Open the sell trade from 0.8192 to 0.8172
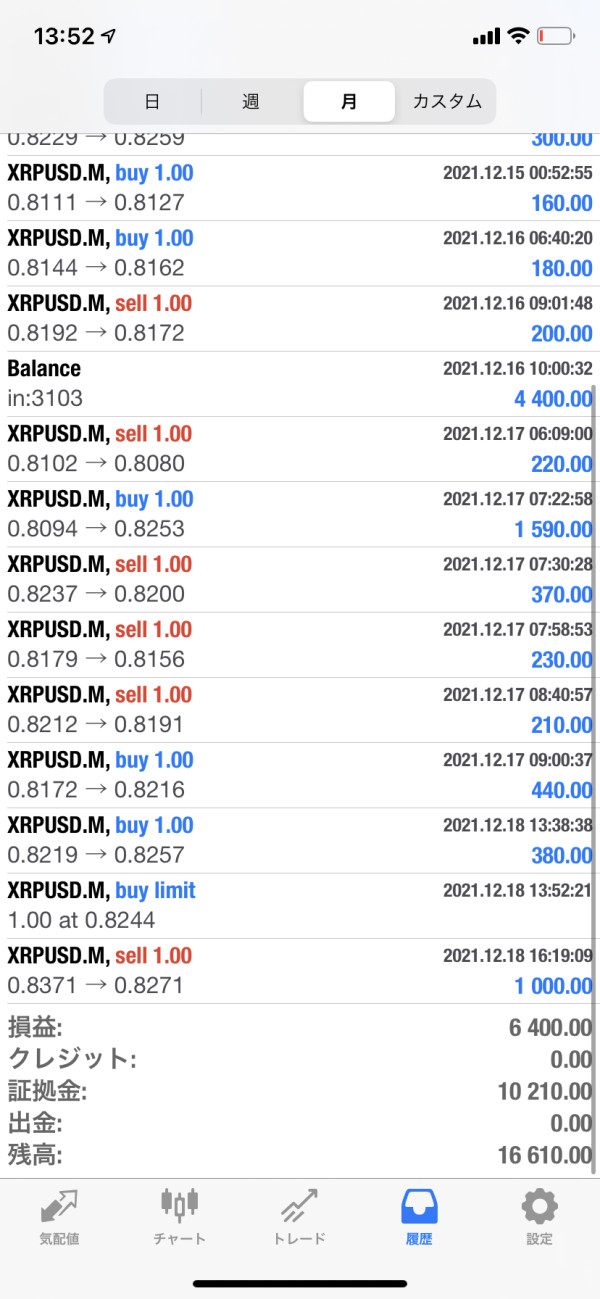Screen dimensions: 600x1299 click(x=300, y=318)
